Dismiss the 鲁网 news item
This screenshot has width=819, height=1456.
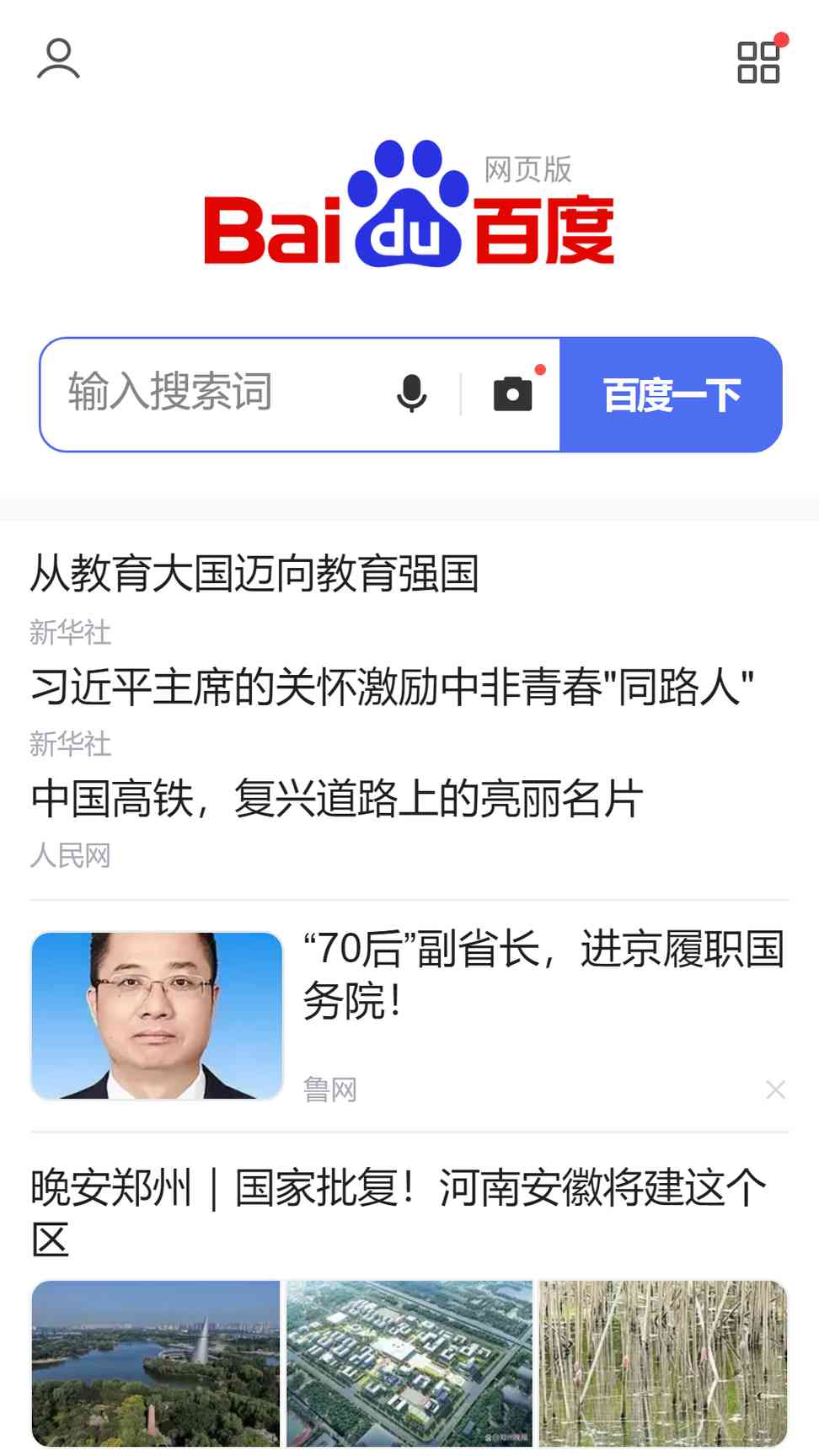[x=775, y=1089]
